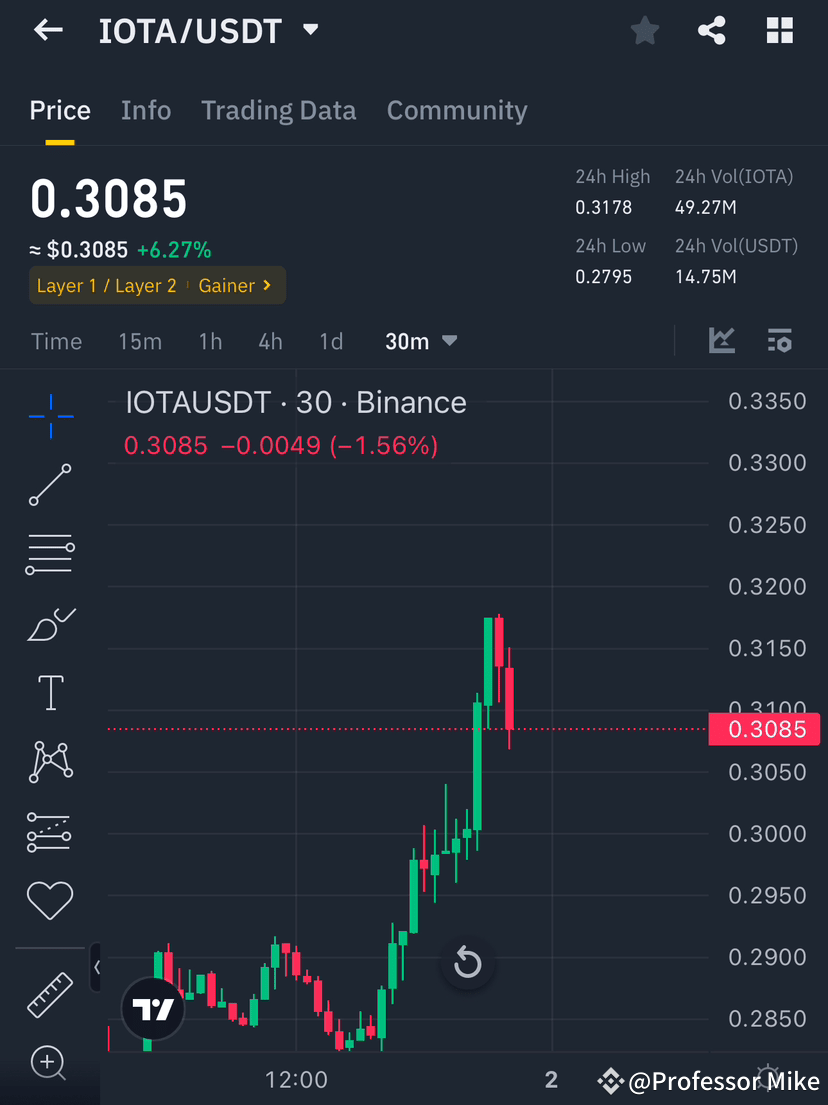Select the crosshair cursor tool
Screen dimensions: 828x1105
(x=50, y=416)
